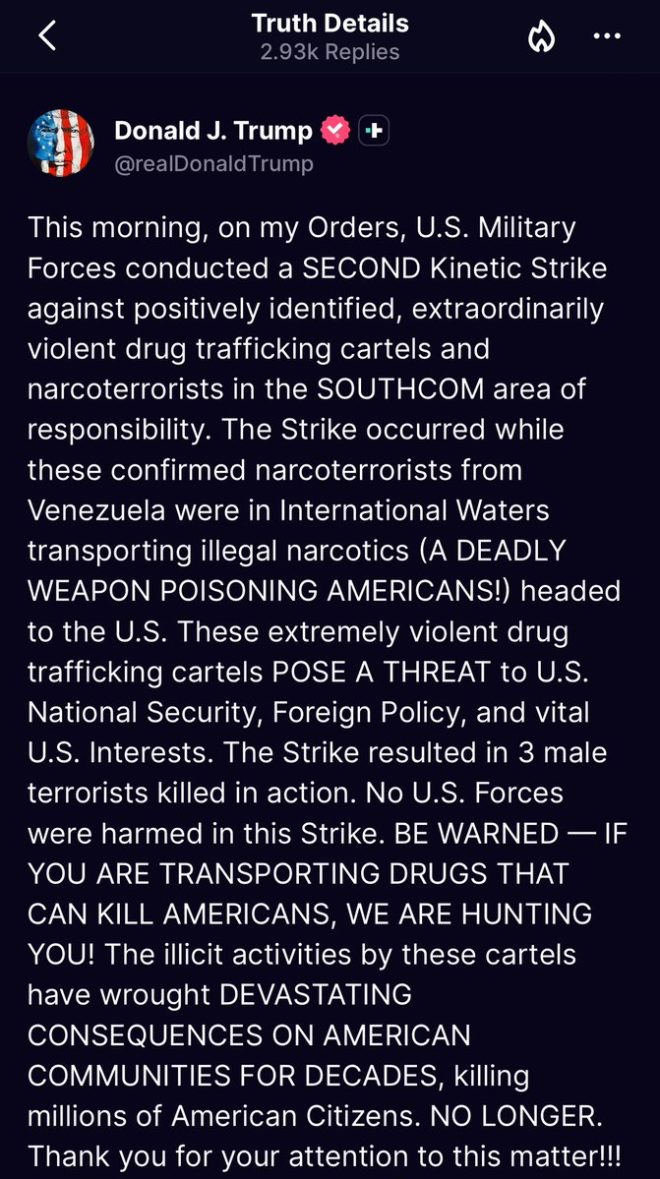Image resolution: width=660 pixels, height=1179 pixels.
Task: Tap the plus badge beside the name
Action: click(374, 131)
